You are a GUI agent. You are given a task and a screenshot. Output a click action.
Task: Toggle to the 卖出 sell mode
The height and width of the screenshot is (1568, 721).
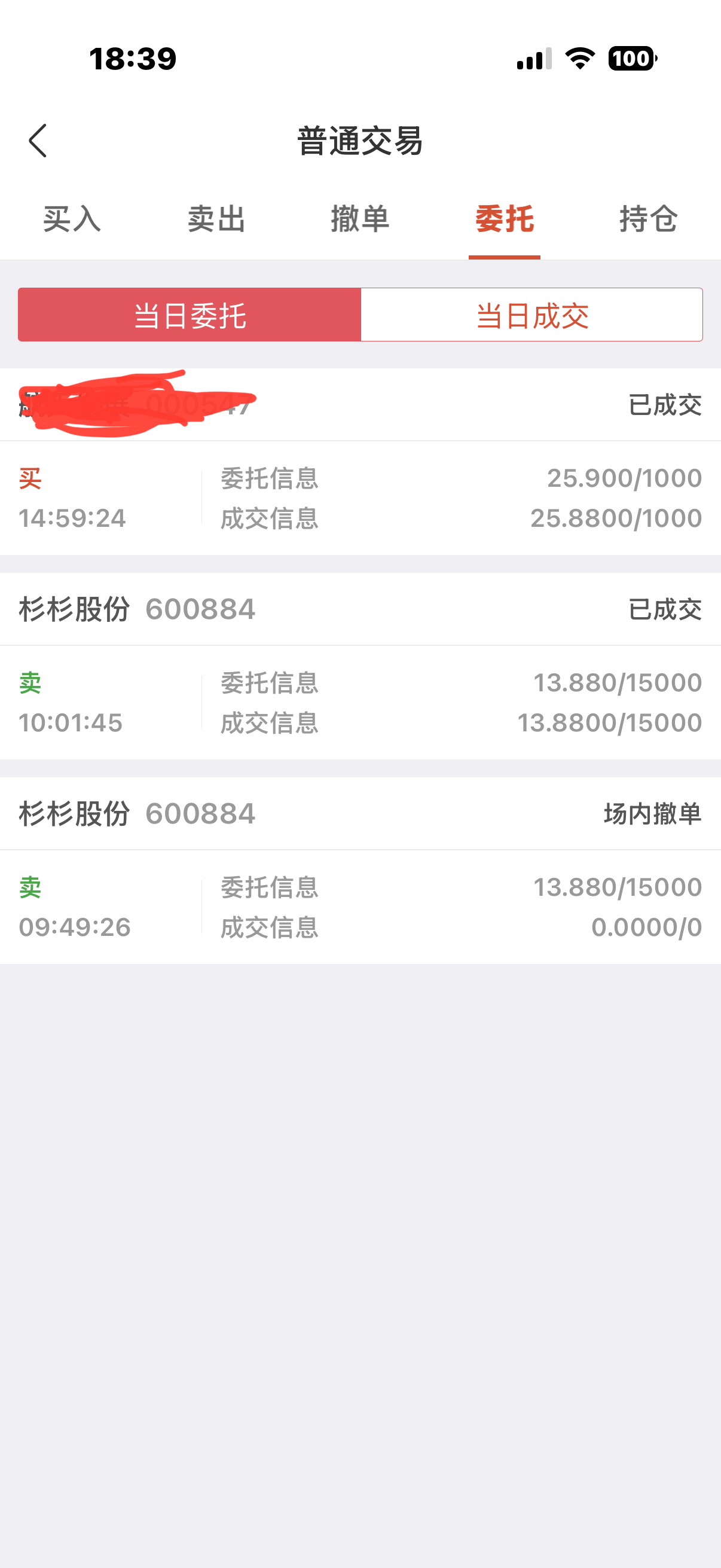click(216, 219)
